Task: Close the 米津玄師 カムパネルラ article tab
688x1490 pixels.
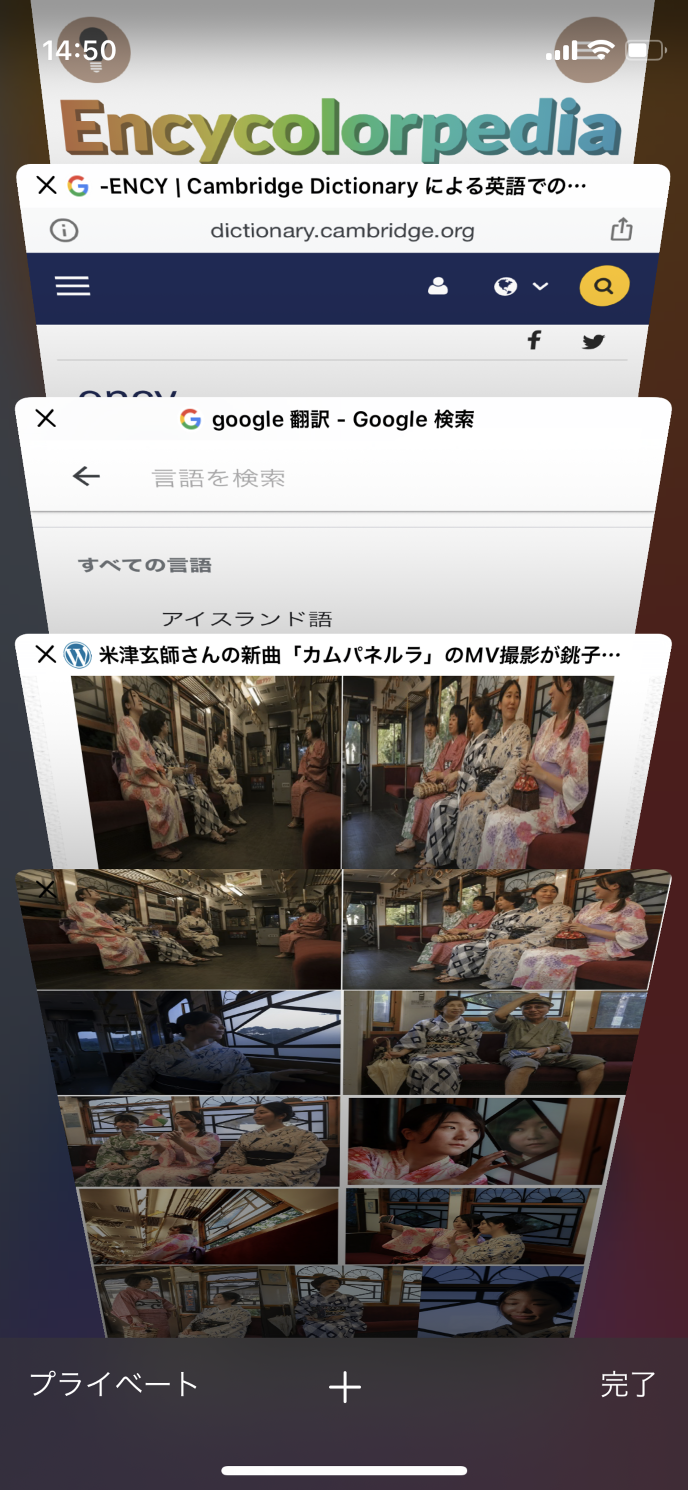Action: click(x=46, y=655)
